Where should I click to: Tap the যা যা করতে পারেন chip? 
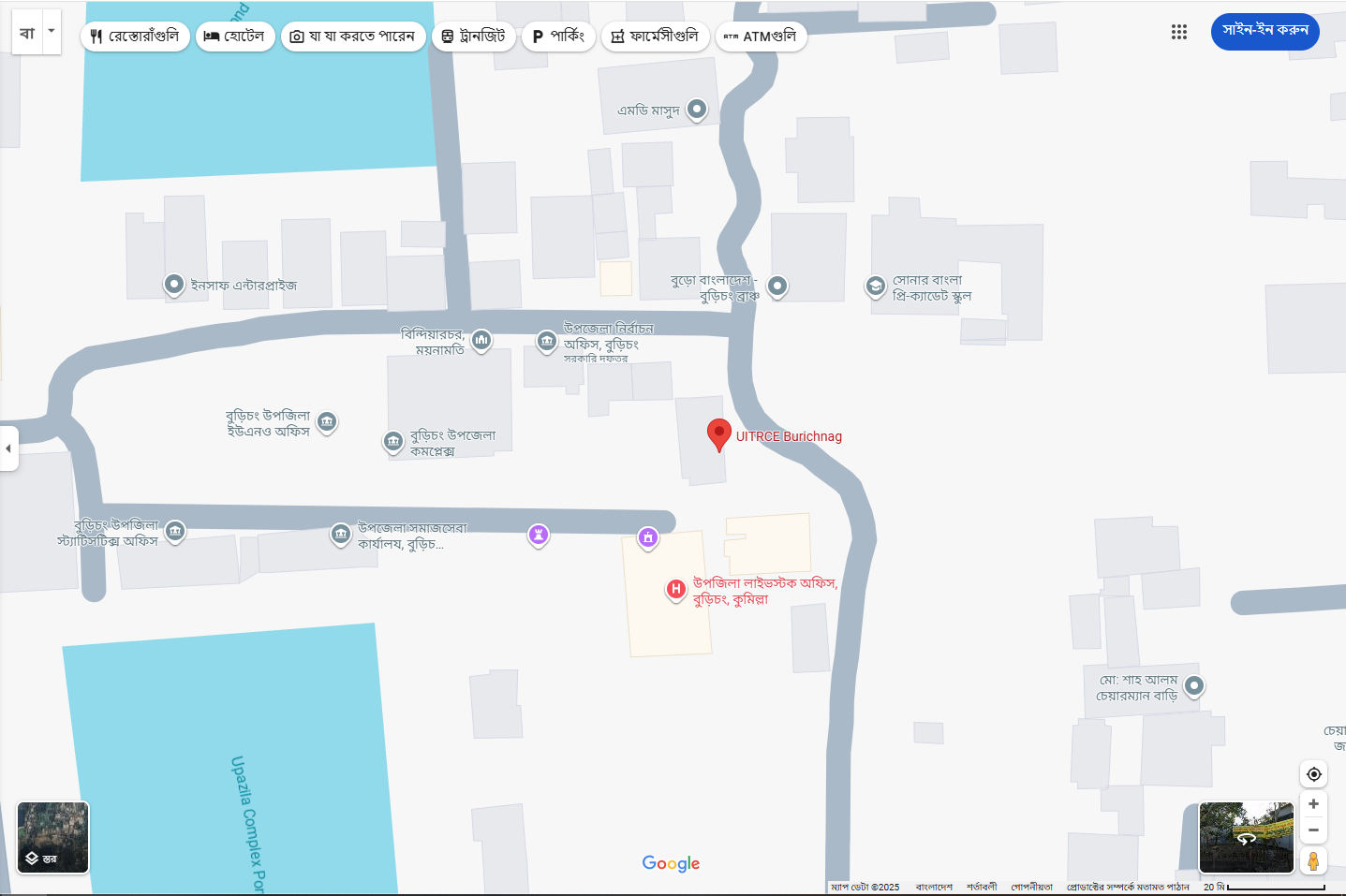353,37
